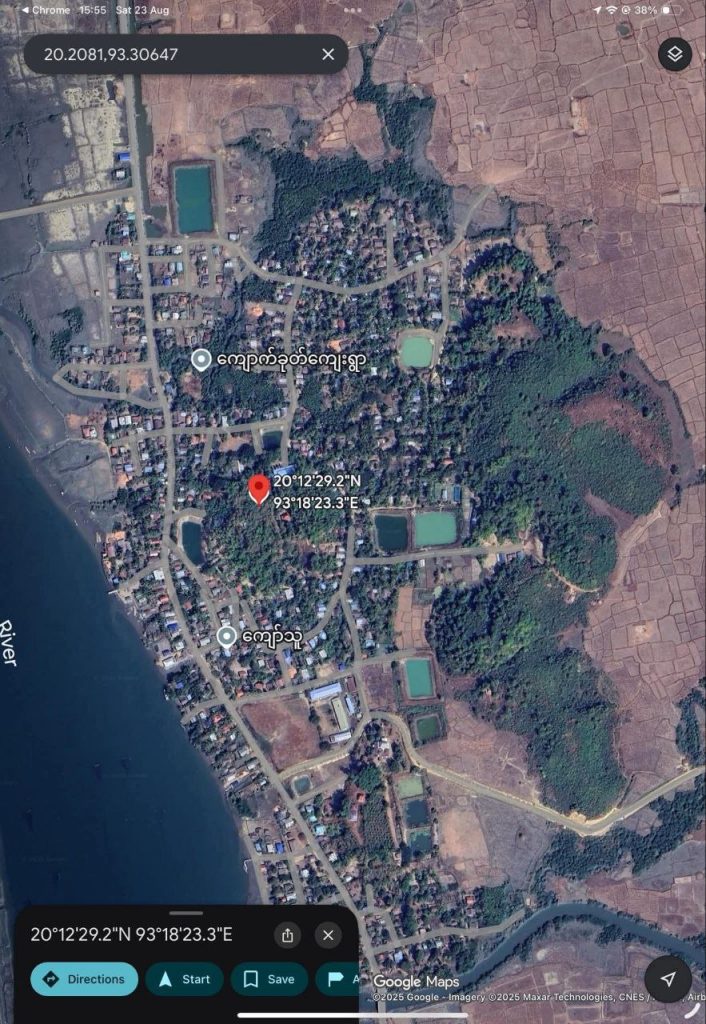The width and height of the screenshot is (706, 1024).
Task: Start navigation to the pin
Action: [184, 979]
